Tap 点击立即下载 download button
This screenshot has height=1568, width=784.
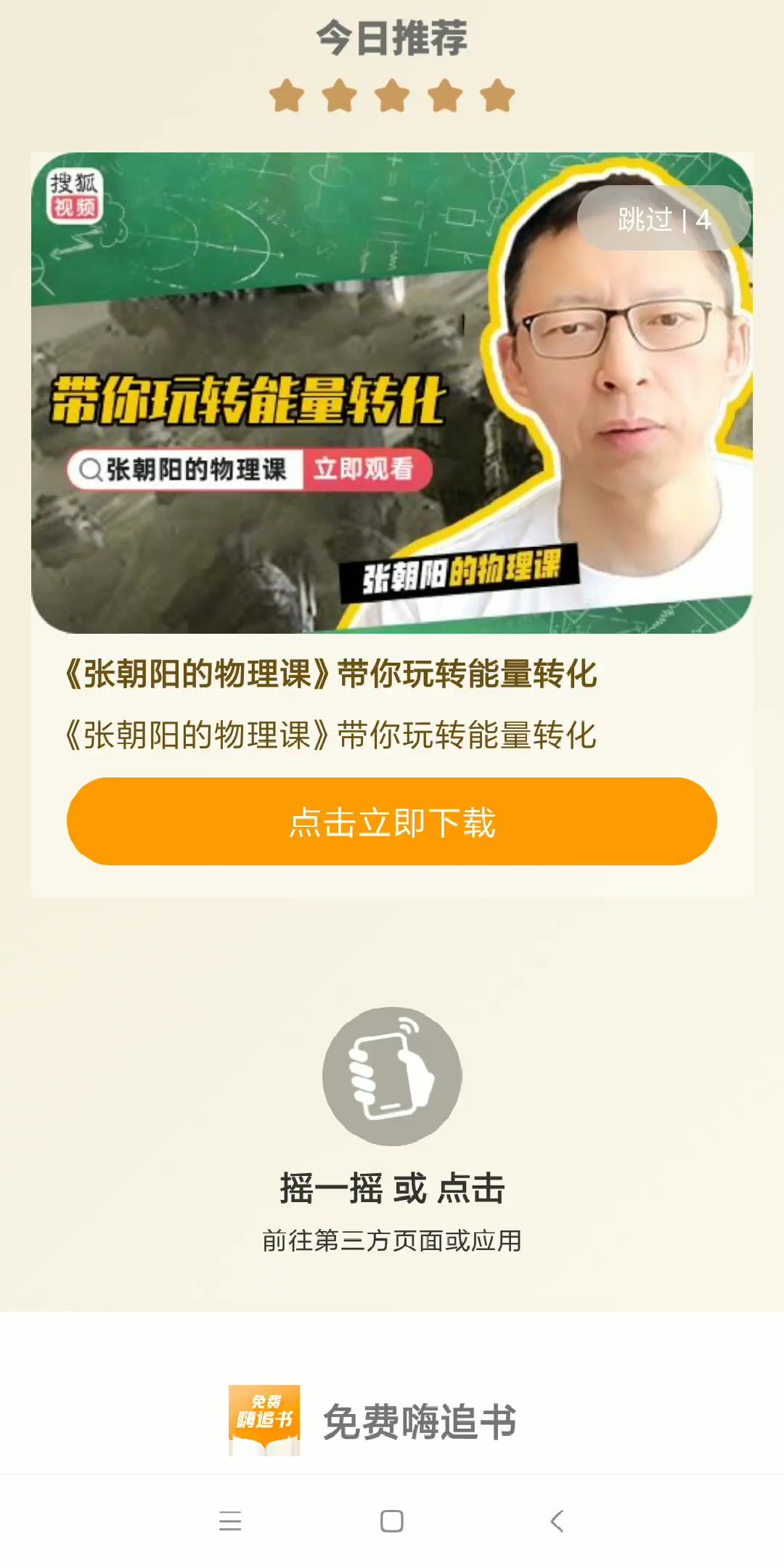[392, 822]
